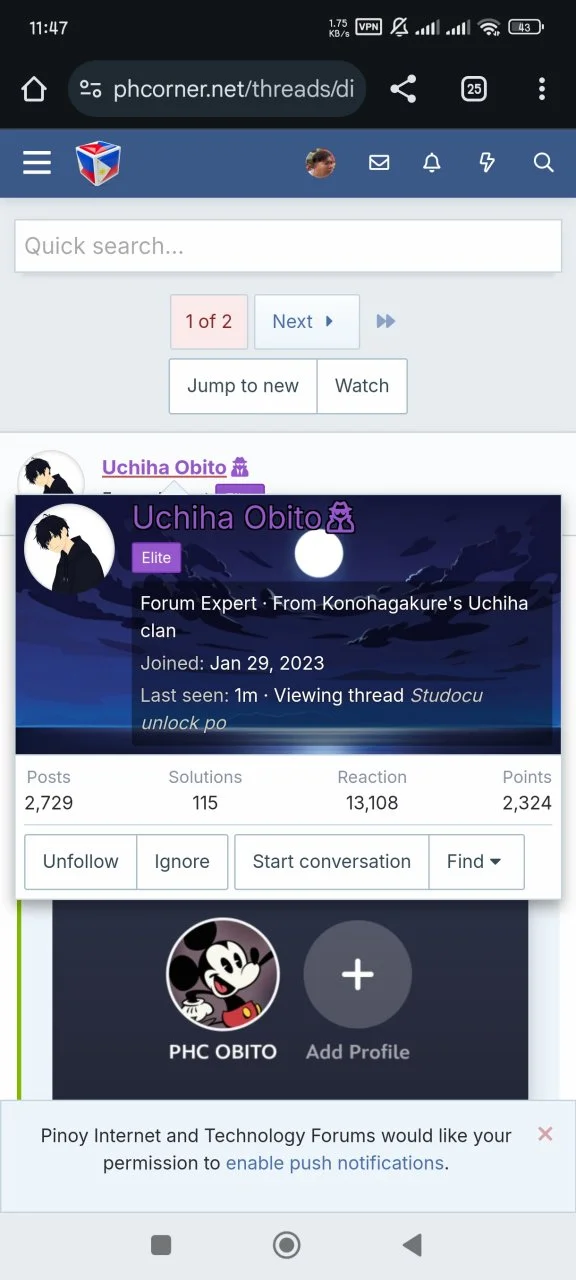Open the What's new lightning icon

(487, 163)
